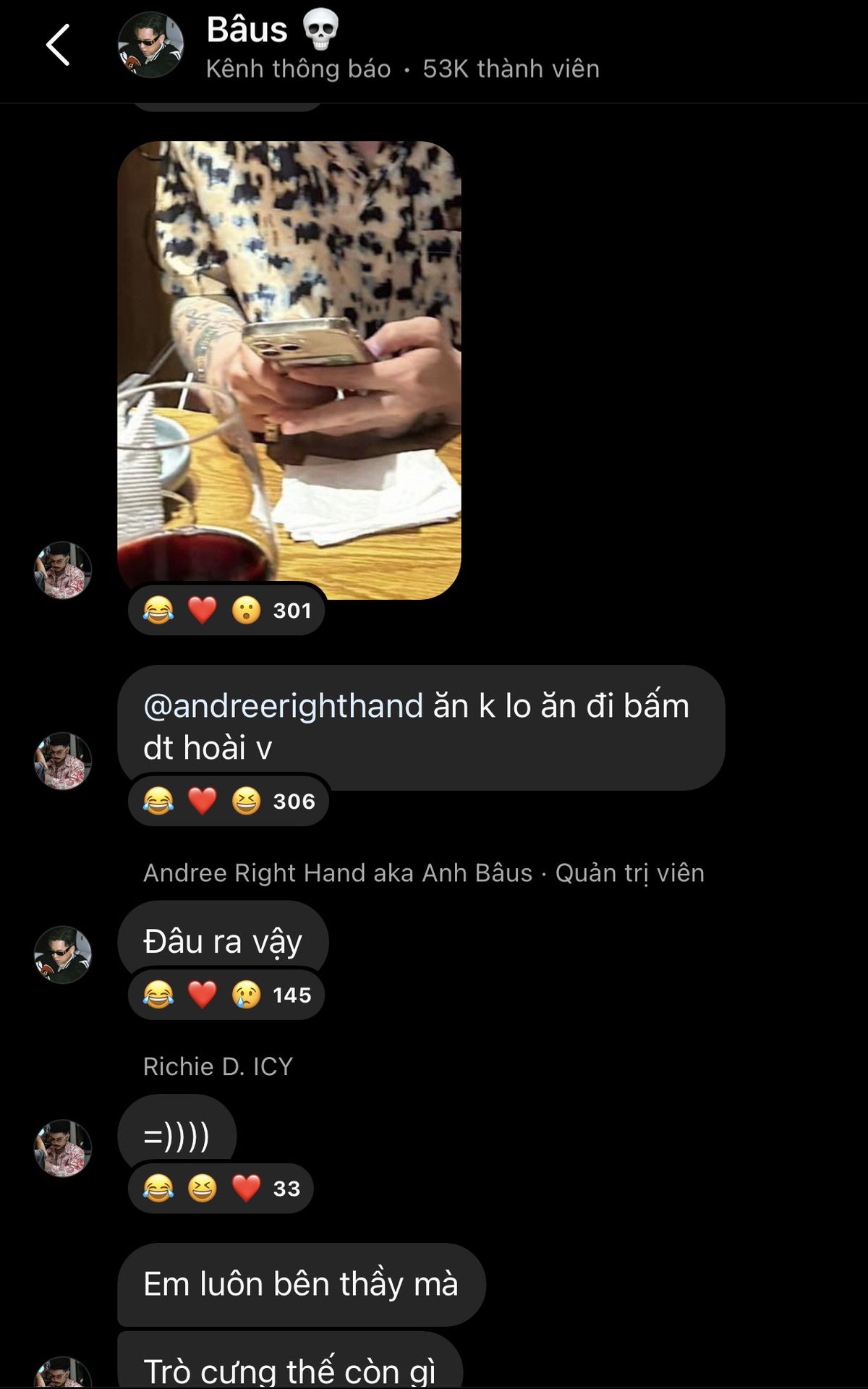
Task: Open reactions under the "=))))" message
Action: 221,1189
